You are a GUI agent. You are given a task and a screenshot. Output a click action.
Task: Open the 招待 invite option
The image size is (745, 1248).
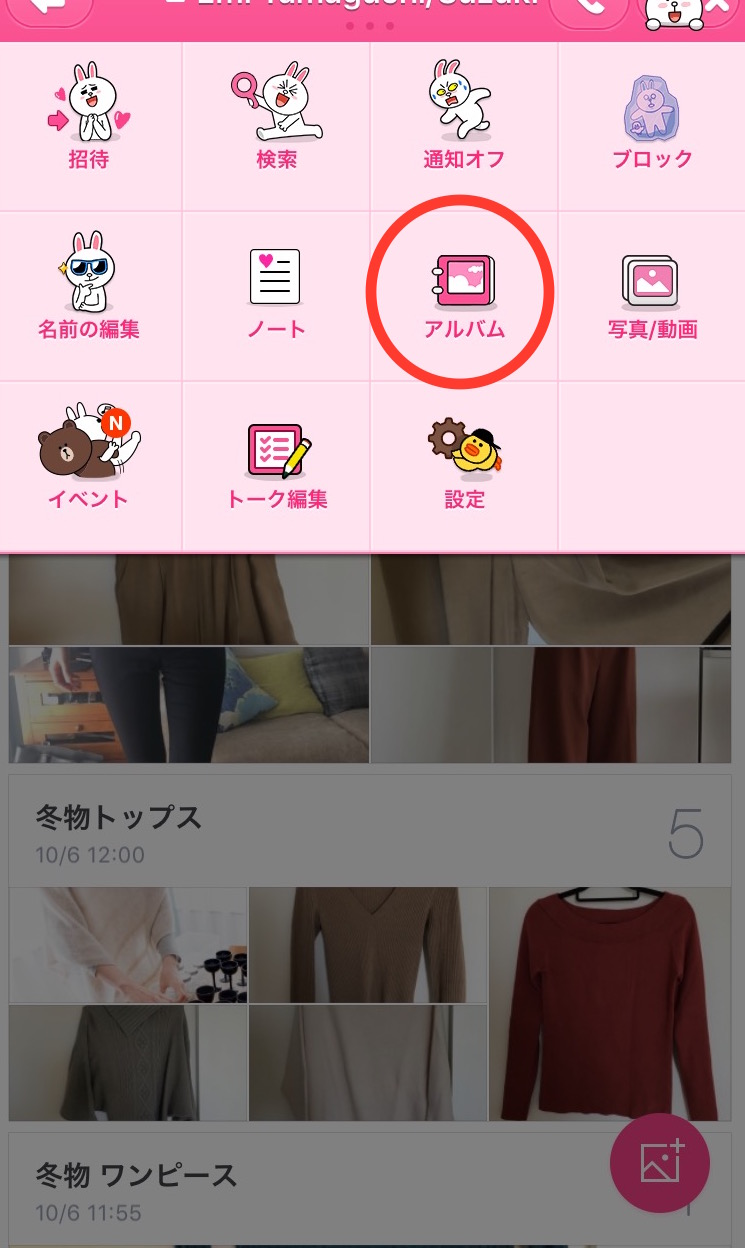tap(89, 126)
